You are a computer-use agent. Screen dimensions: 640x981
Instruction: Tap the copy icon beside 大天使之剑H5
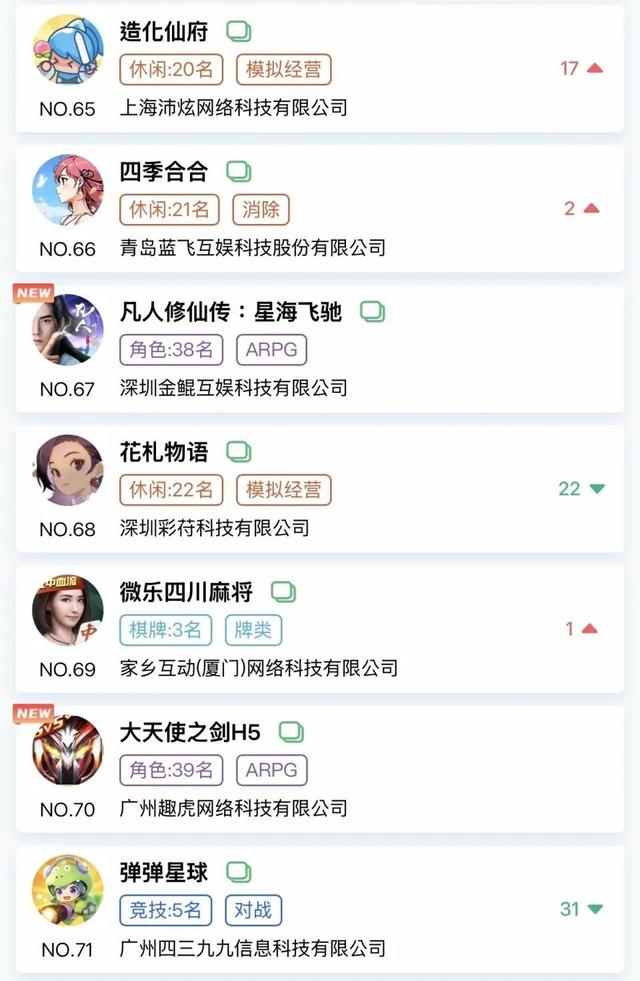[x=290, y=732]
